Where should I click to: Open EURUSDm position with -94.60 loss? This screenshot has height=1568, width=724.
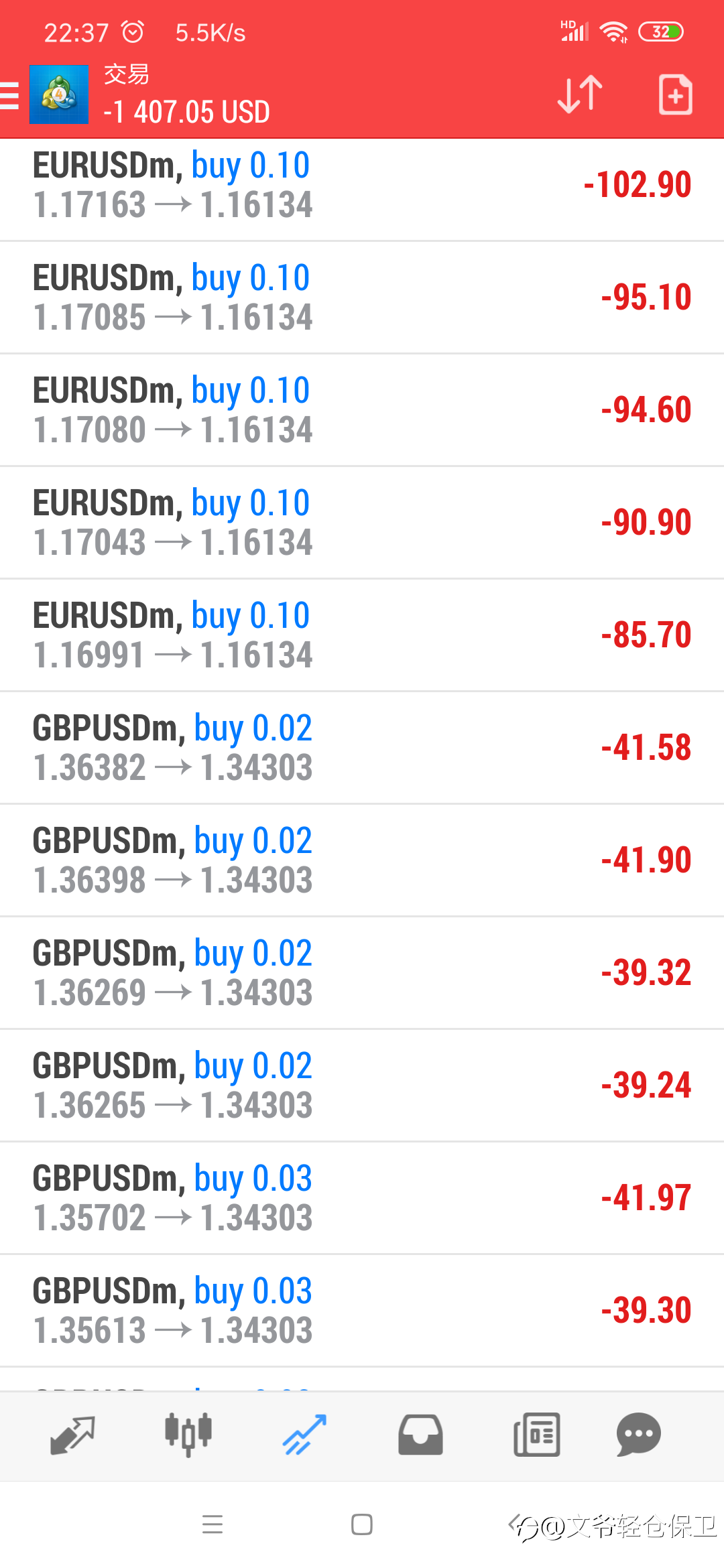362,410
